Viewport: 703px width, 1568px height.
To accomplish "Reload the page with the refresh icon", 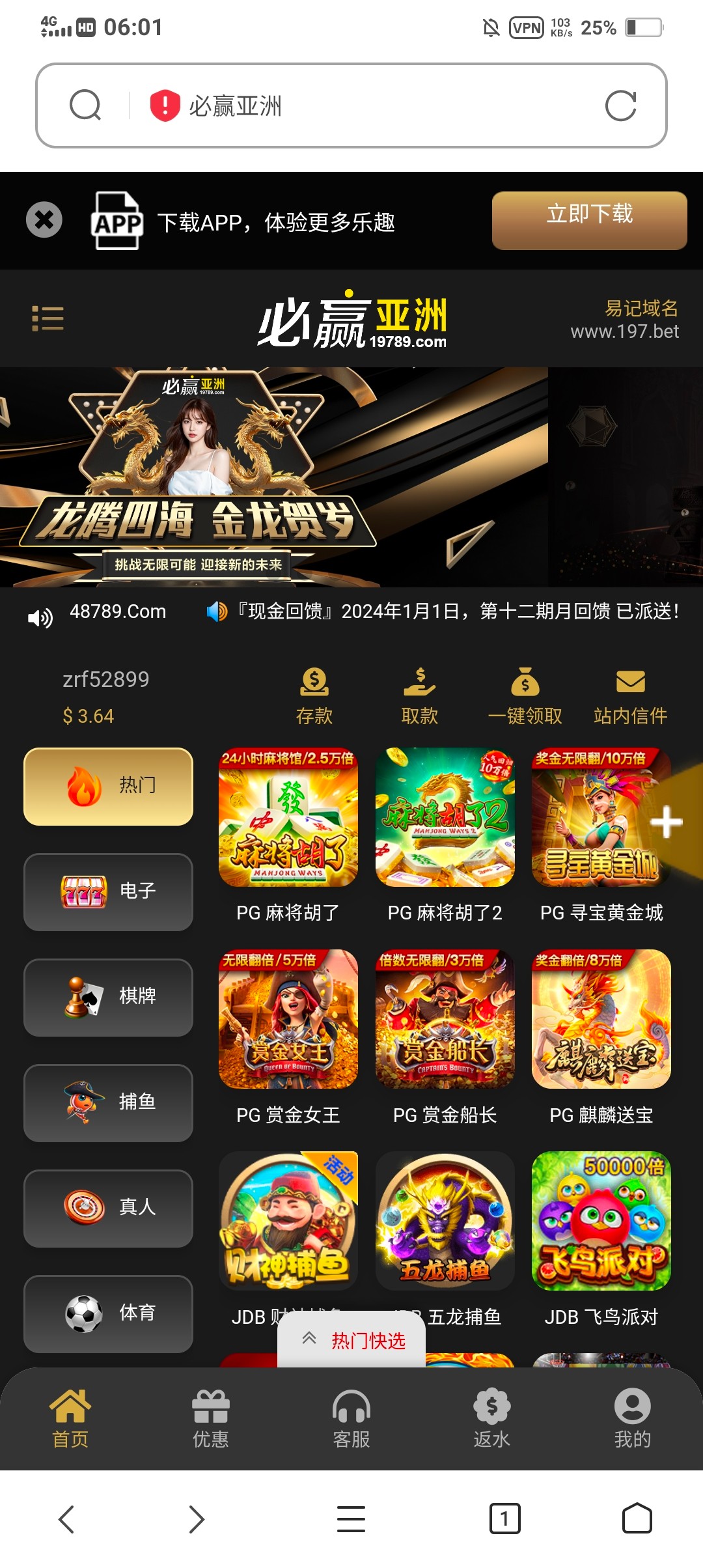I will (620, 105).
